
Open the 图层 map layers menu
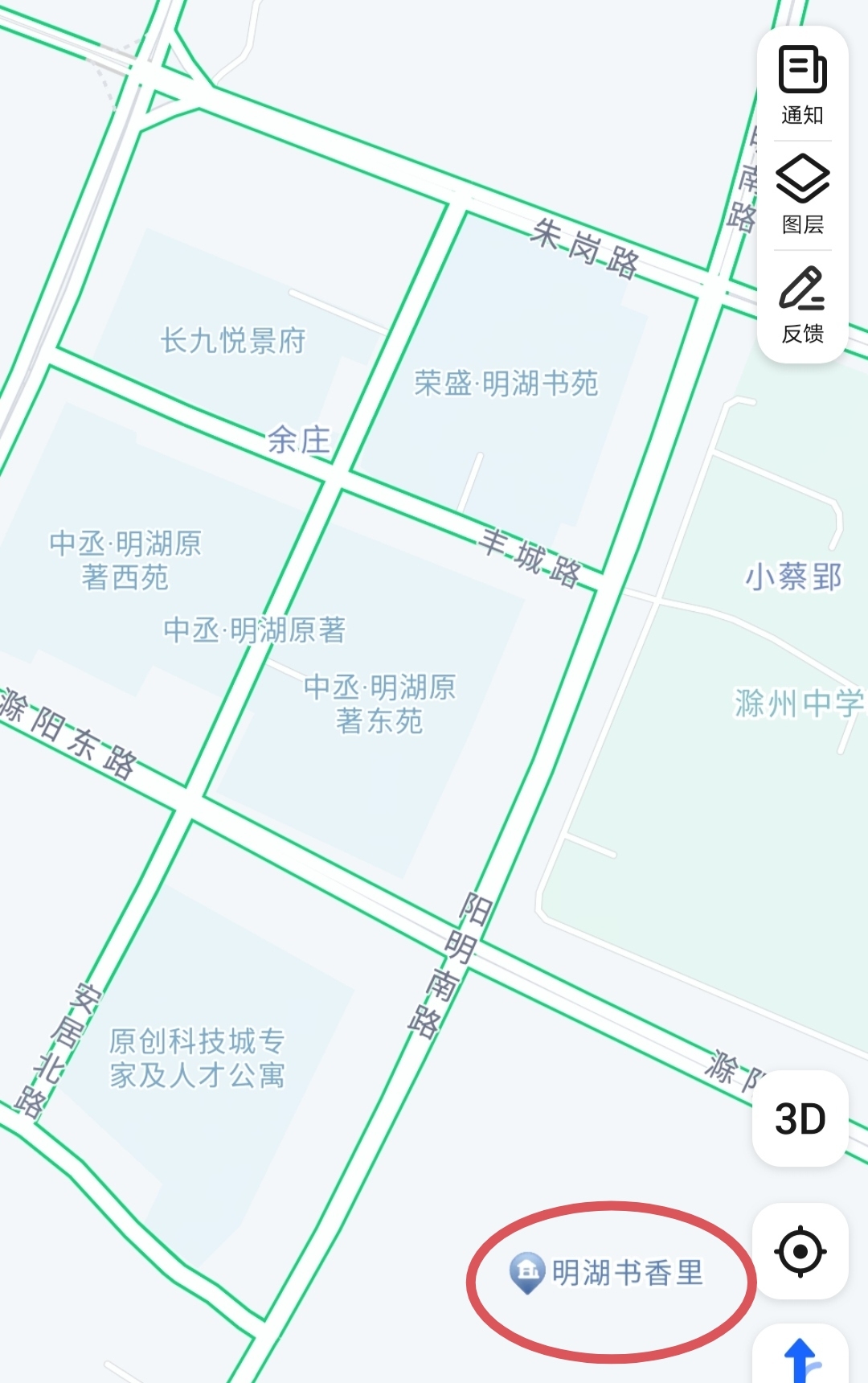click(x=802, y=195)
